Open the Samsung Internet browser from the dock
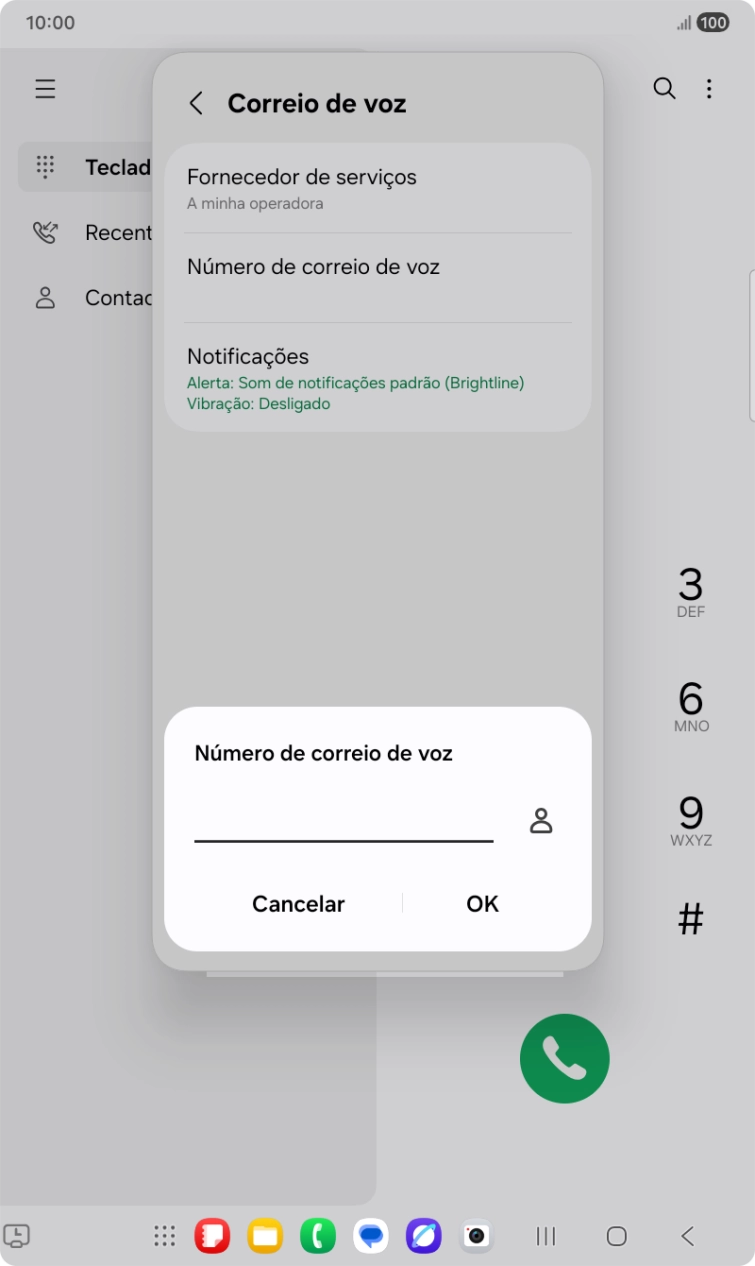 pyautogui.click(x=424, y=1237)
